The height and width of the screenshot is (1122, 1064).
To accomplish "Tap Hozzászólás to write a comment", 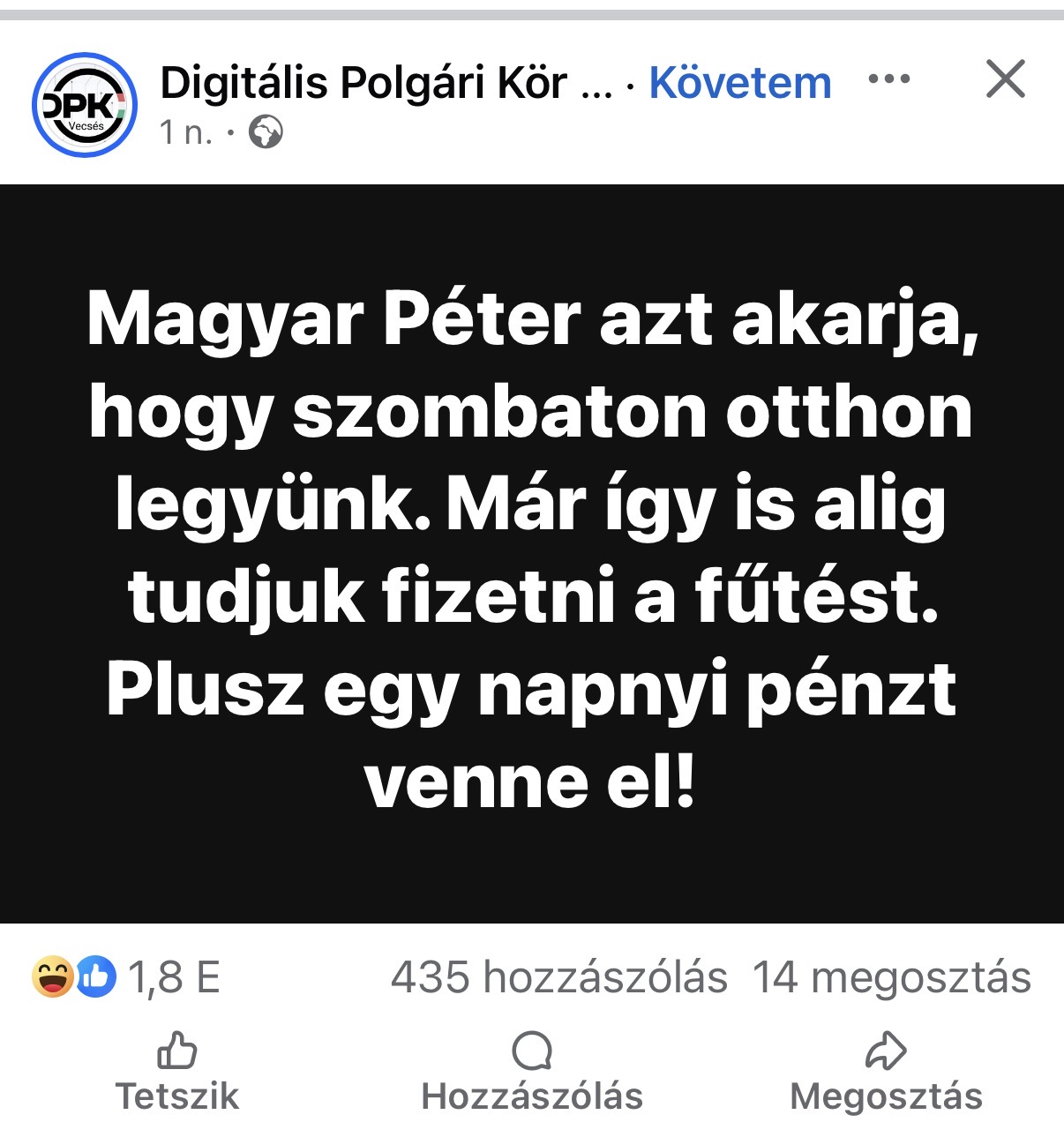I will click(532, 1072).
